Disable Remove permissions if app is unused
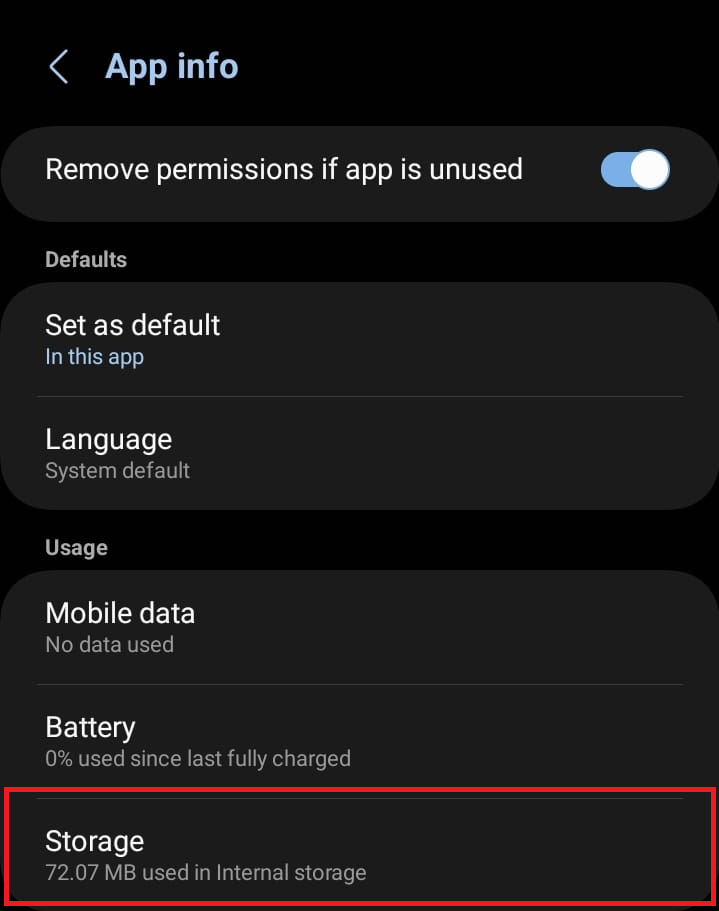This screenshot has width=719, height=911. pos(634,169)
